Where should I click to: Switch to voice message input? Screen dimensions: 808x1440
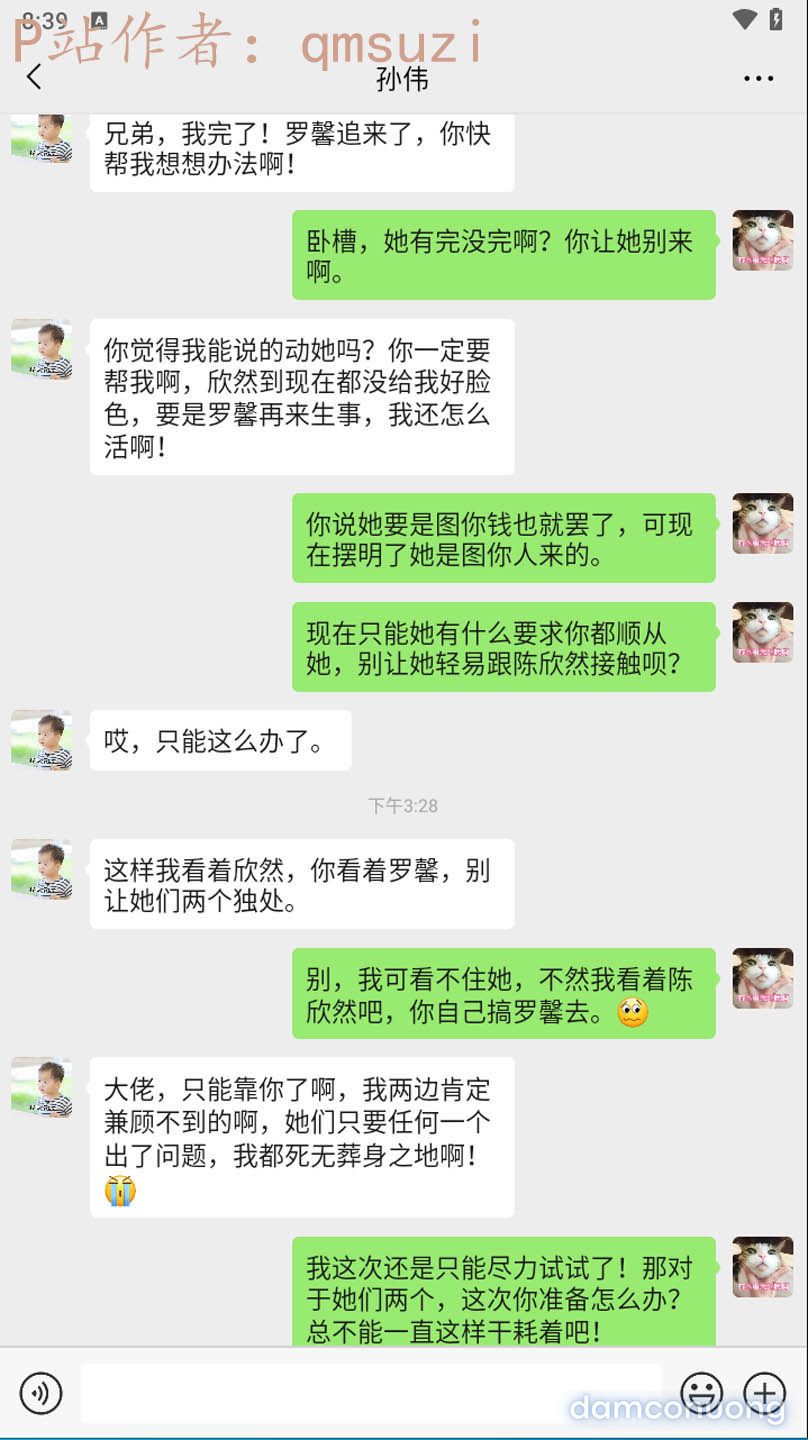41,1393
